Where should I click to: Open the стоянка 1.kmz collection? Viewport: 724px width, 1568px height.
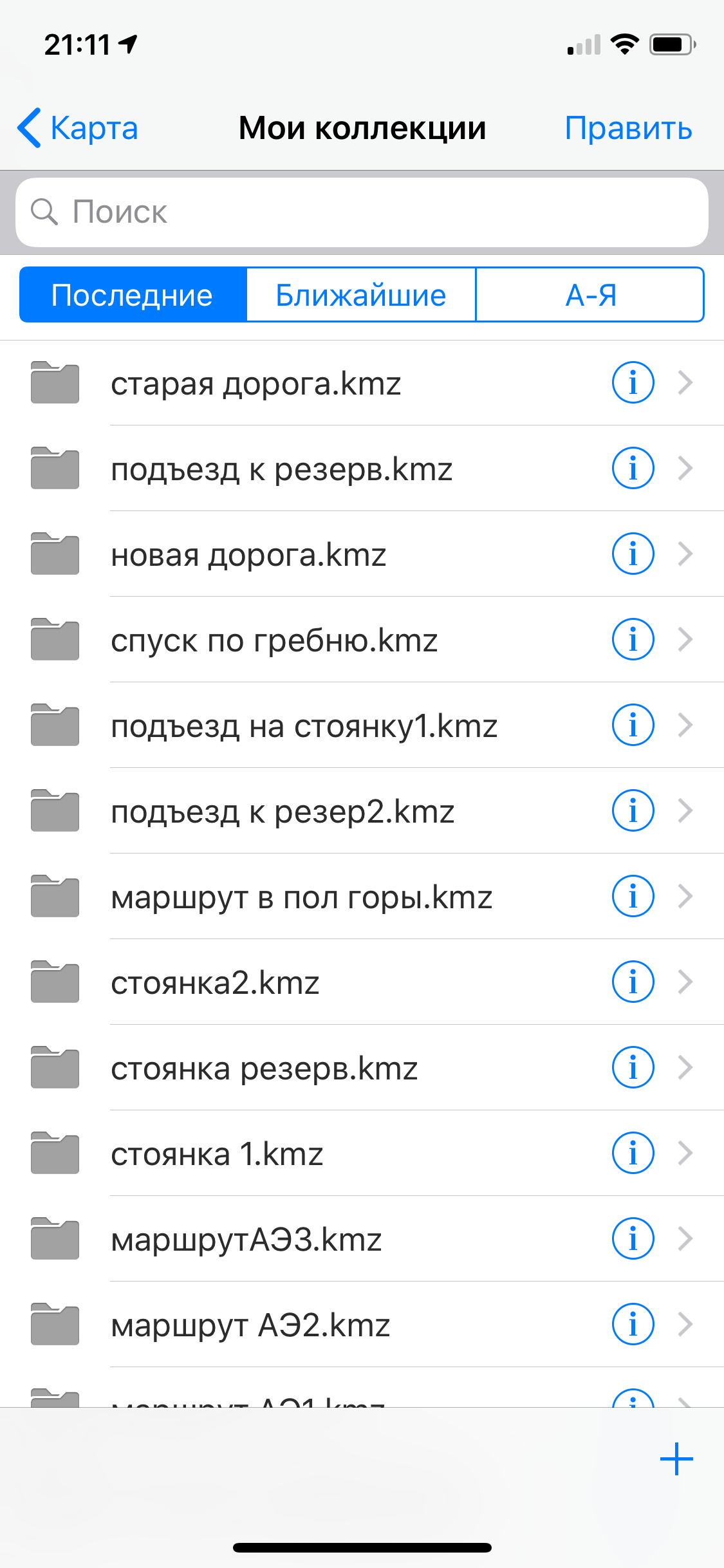362,1153
